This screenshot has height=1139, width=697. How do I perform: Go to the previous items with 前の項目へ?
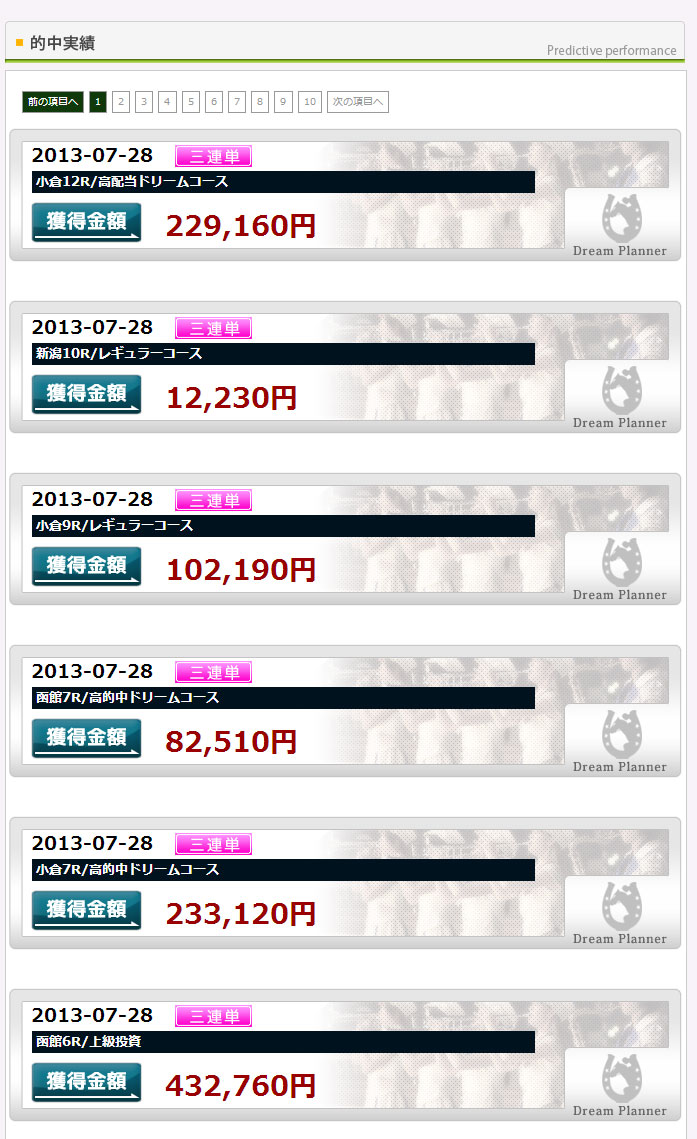tap(53, 102)
